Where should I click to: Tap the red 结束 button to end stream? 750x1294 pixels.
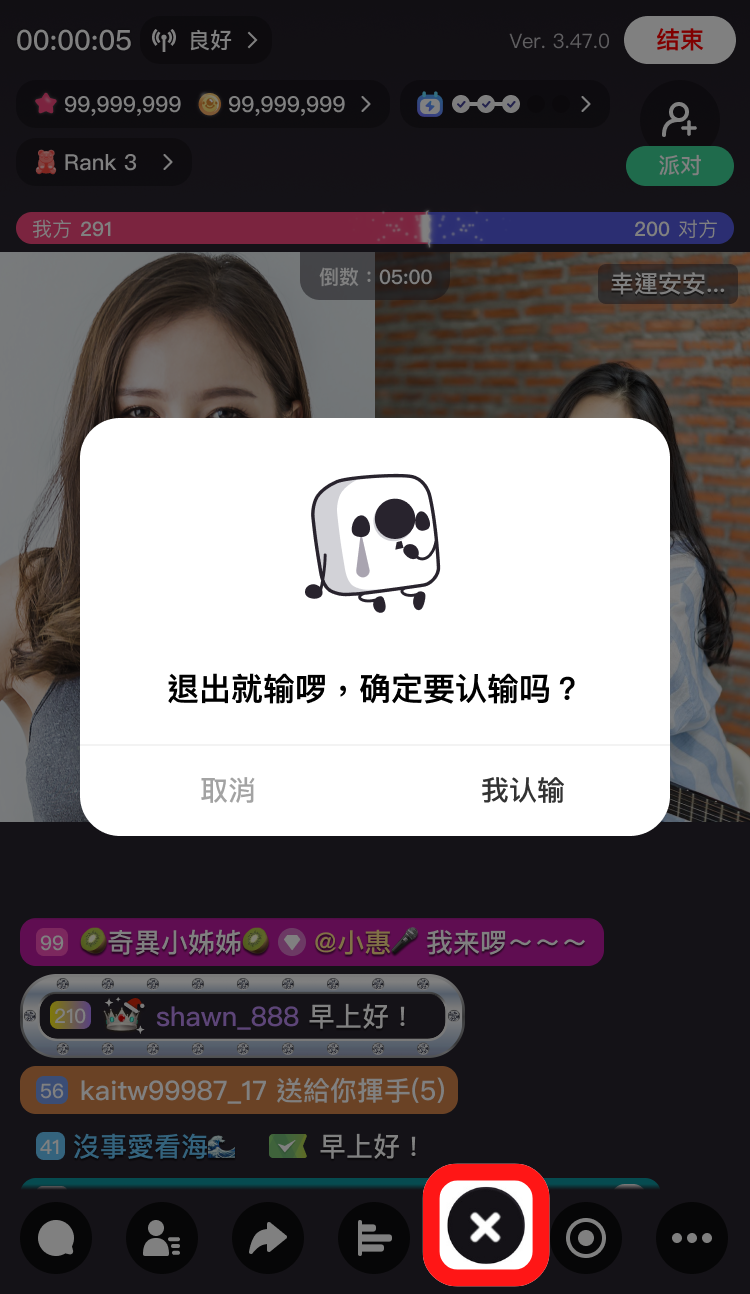679,40
